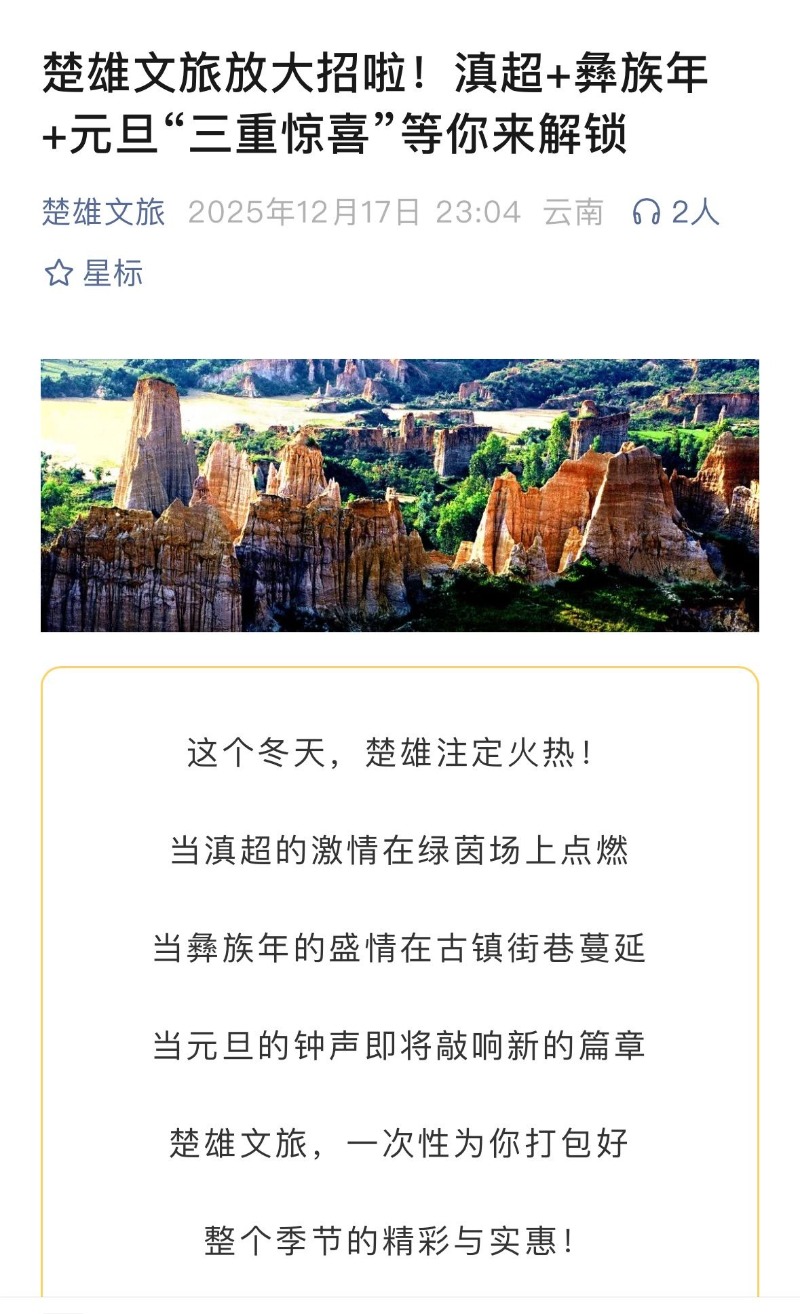Open the 楚雄文旅 account profile link
800x1314 pixels.
pos(103,212)
